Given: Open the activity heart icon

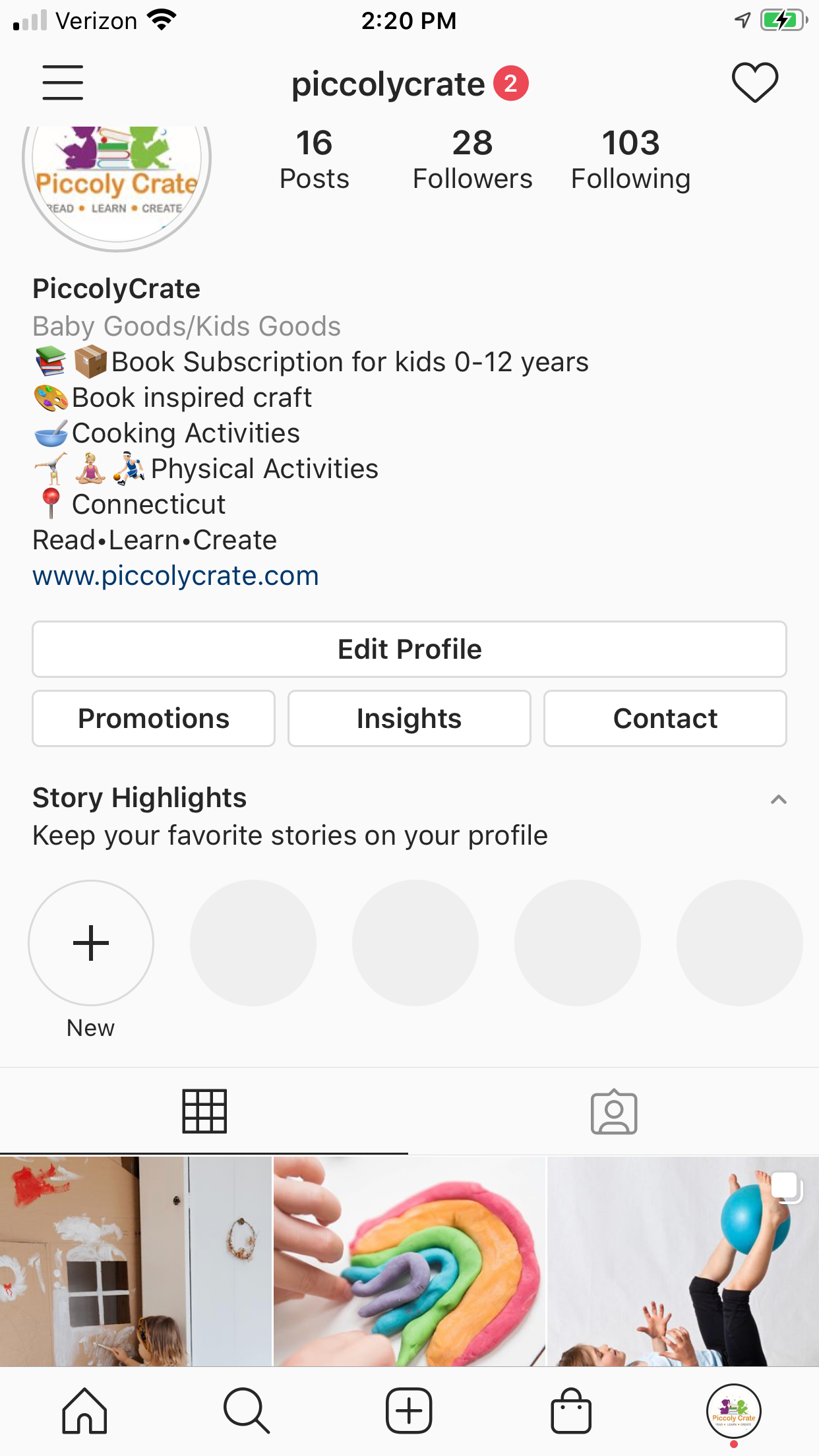Looking at the screenshot, I should (x=755, y=82).
